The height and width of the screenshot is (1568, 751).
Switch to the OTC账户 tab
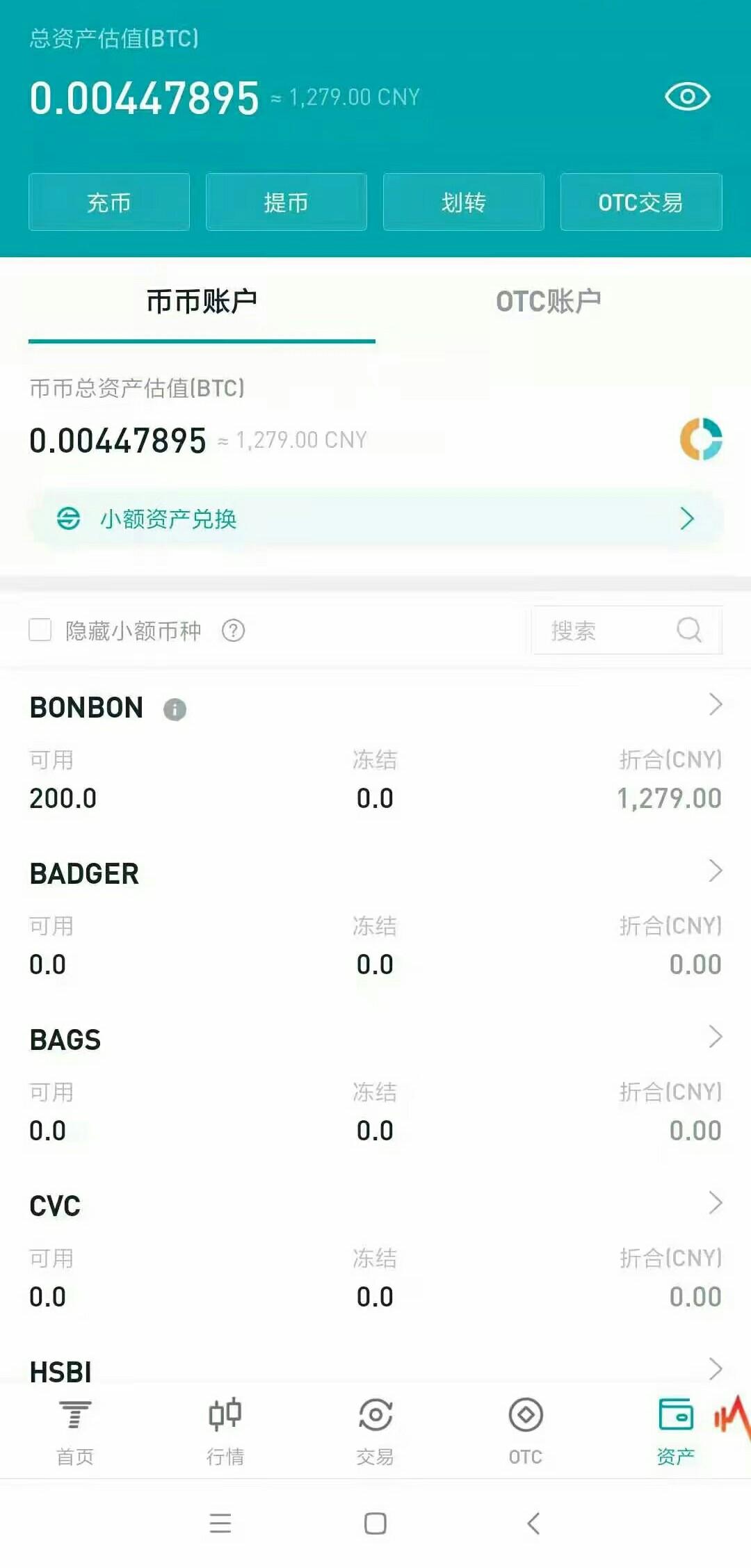549,300
